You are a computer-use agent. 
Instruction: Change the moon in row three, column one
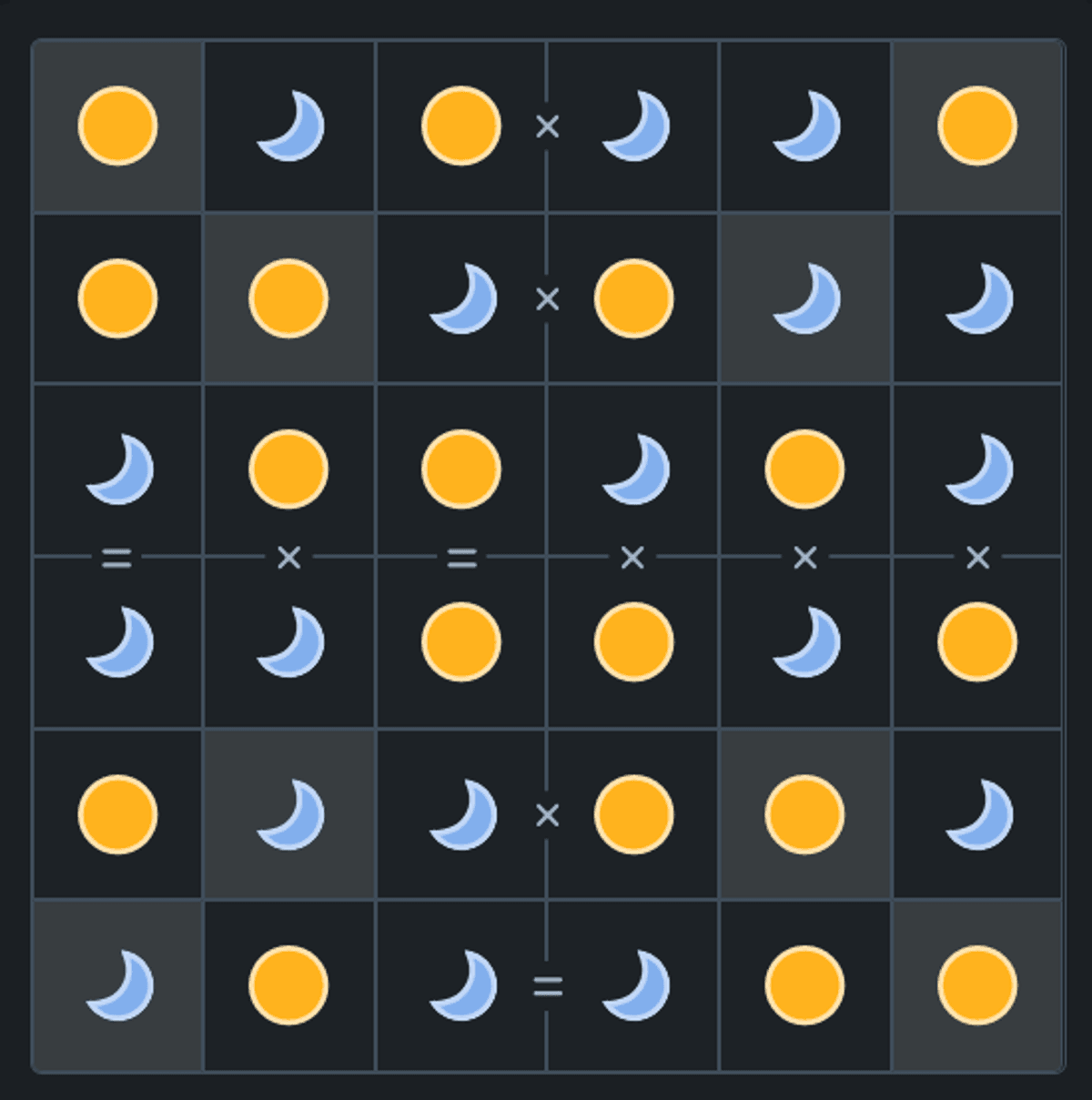point(117,469)
